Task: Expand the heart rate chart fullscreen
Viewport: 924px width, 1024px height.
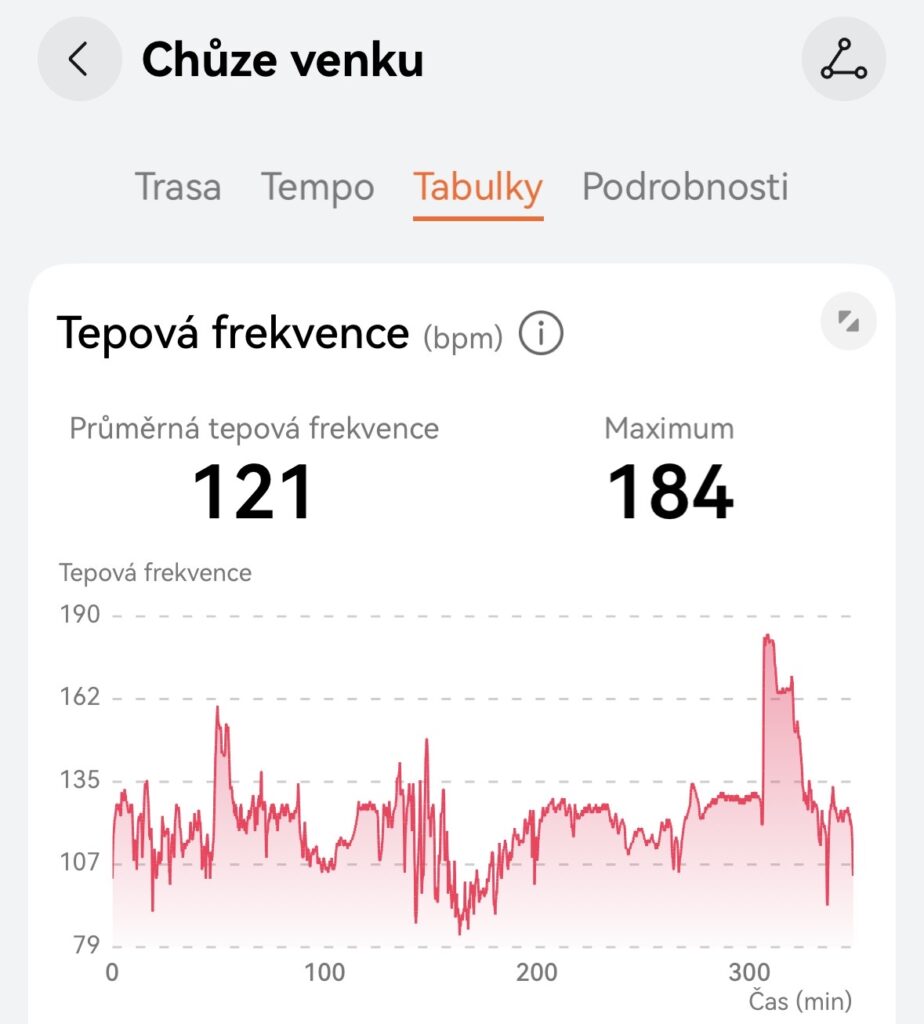Action: click(x=848, y=322)
